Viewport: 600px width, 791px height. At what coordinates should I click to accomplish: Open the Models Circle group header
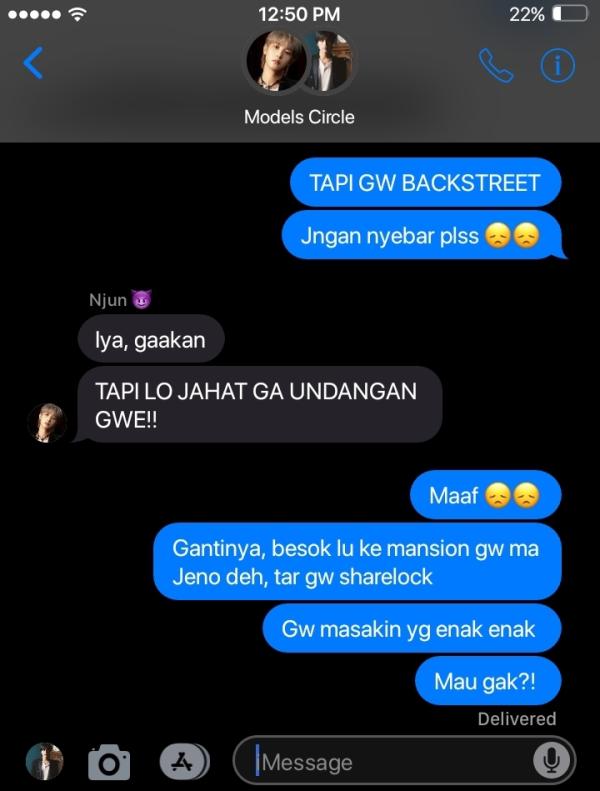[x=299, y=78]
